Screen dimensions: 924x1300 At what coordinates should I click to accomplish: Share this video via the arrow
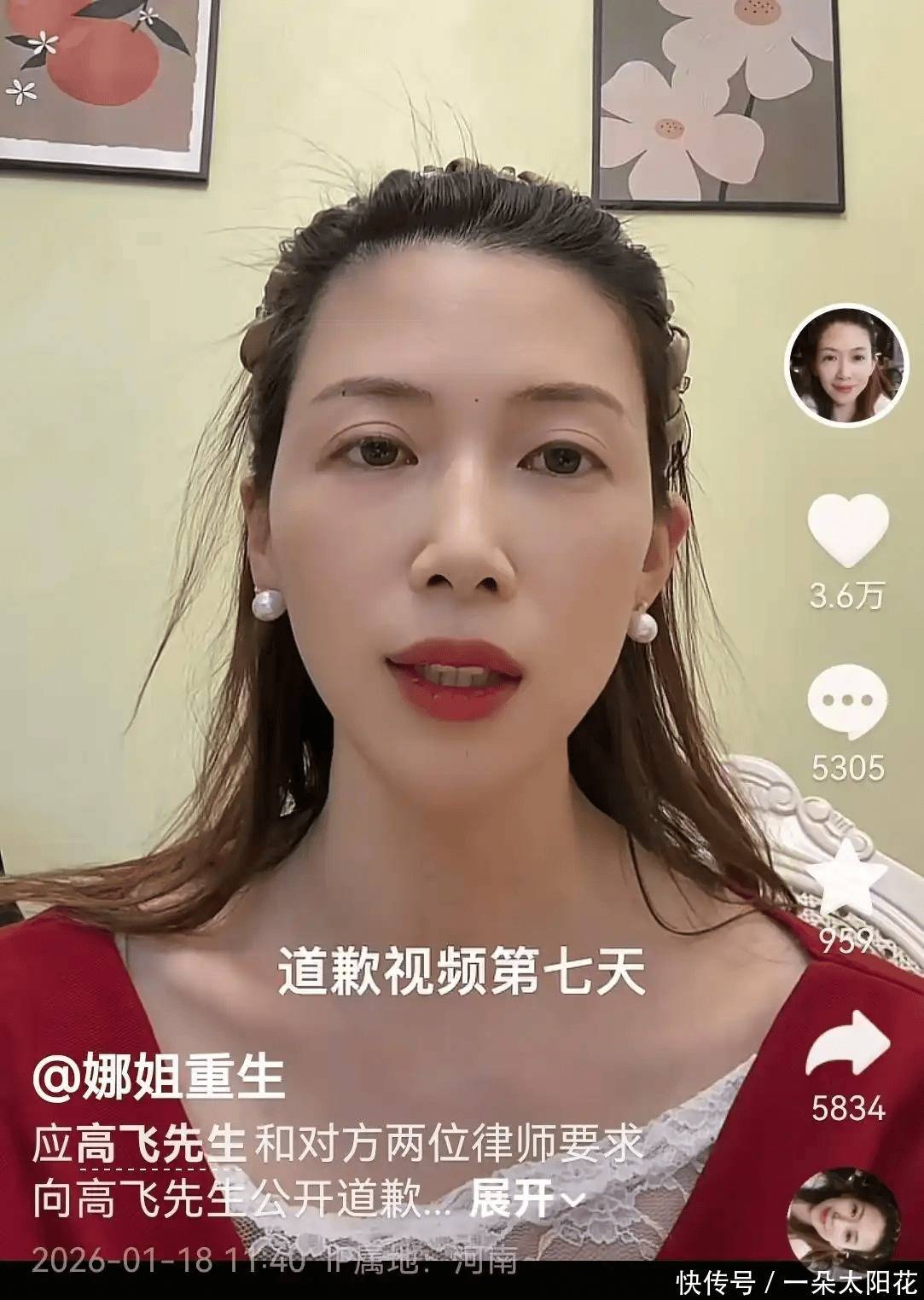point(848,1047)
